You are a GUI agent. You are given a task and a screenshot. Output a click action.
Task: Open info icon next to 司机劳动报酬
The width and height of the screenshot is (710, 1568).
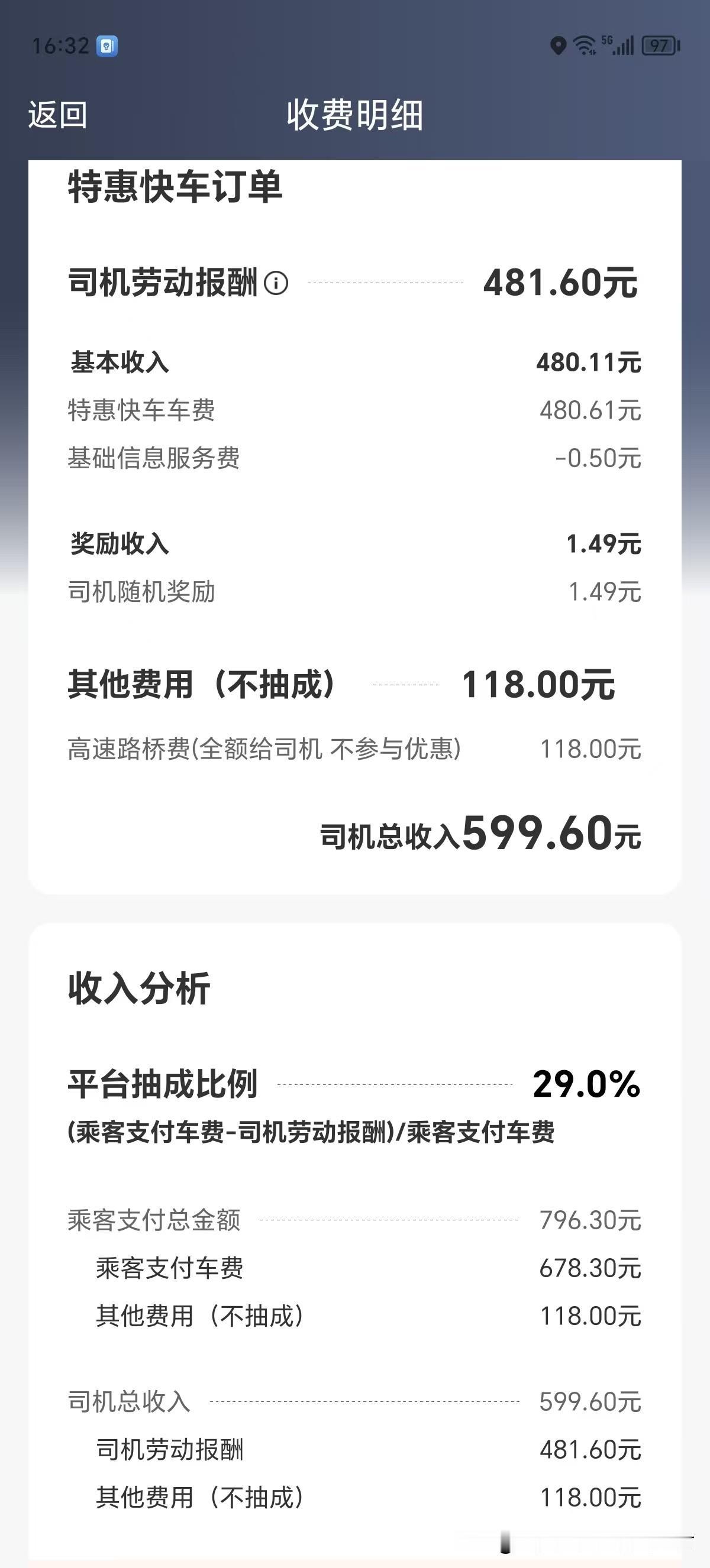276,283
